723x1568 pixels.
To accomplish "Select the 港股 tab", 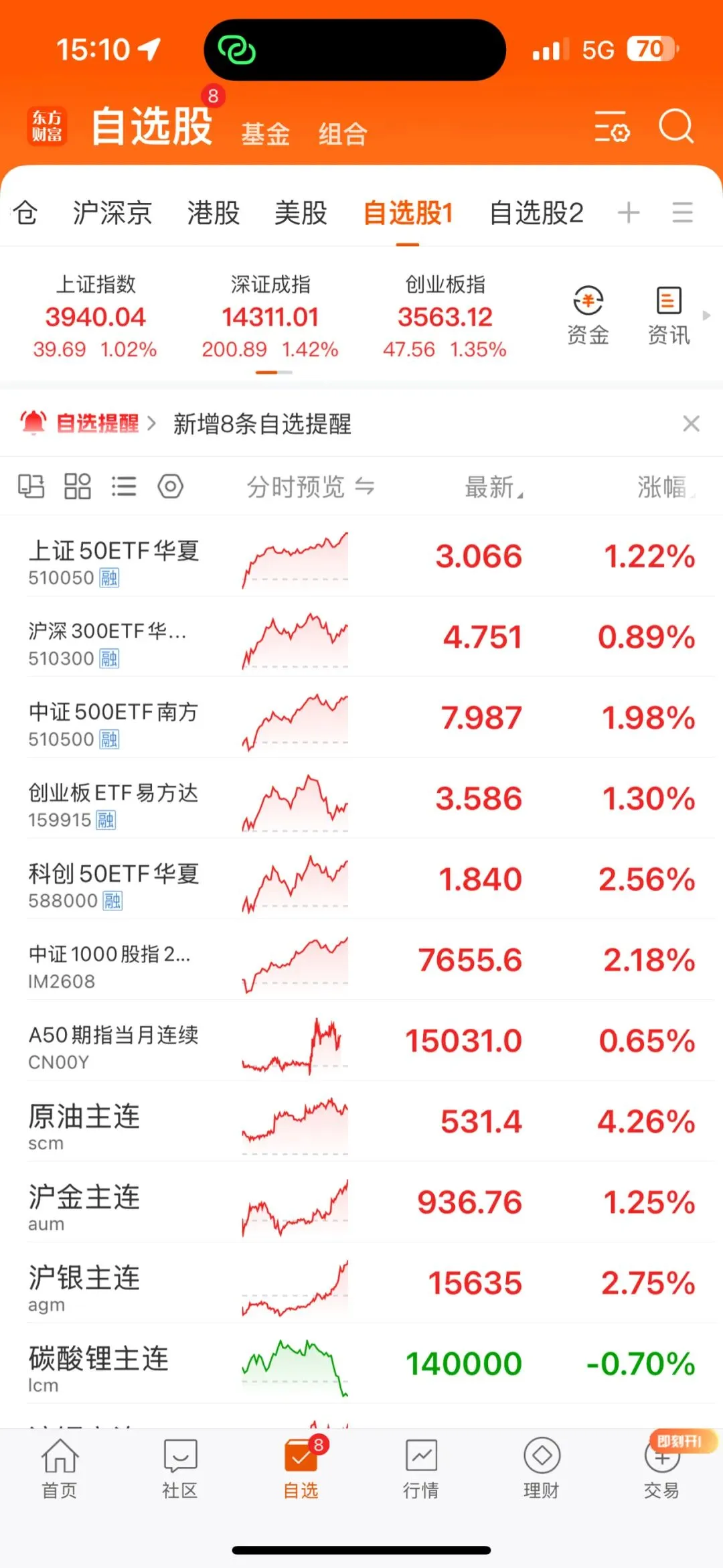I will point(214,213).
